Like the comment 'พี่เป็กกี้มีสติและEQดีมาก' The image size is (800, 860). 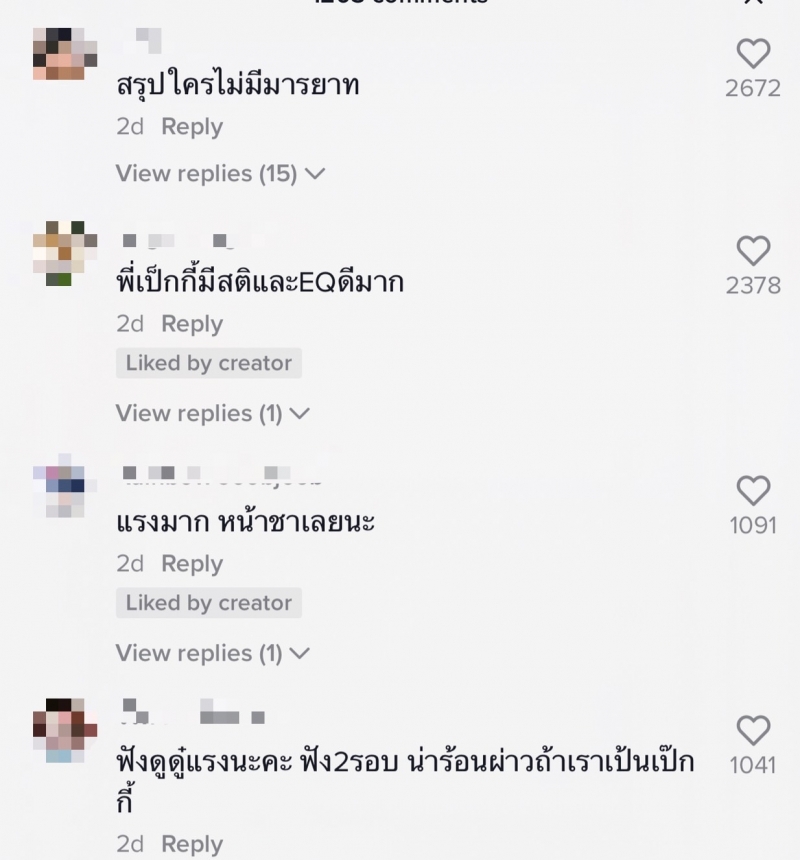point(752,251)
